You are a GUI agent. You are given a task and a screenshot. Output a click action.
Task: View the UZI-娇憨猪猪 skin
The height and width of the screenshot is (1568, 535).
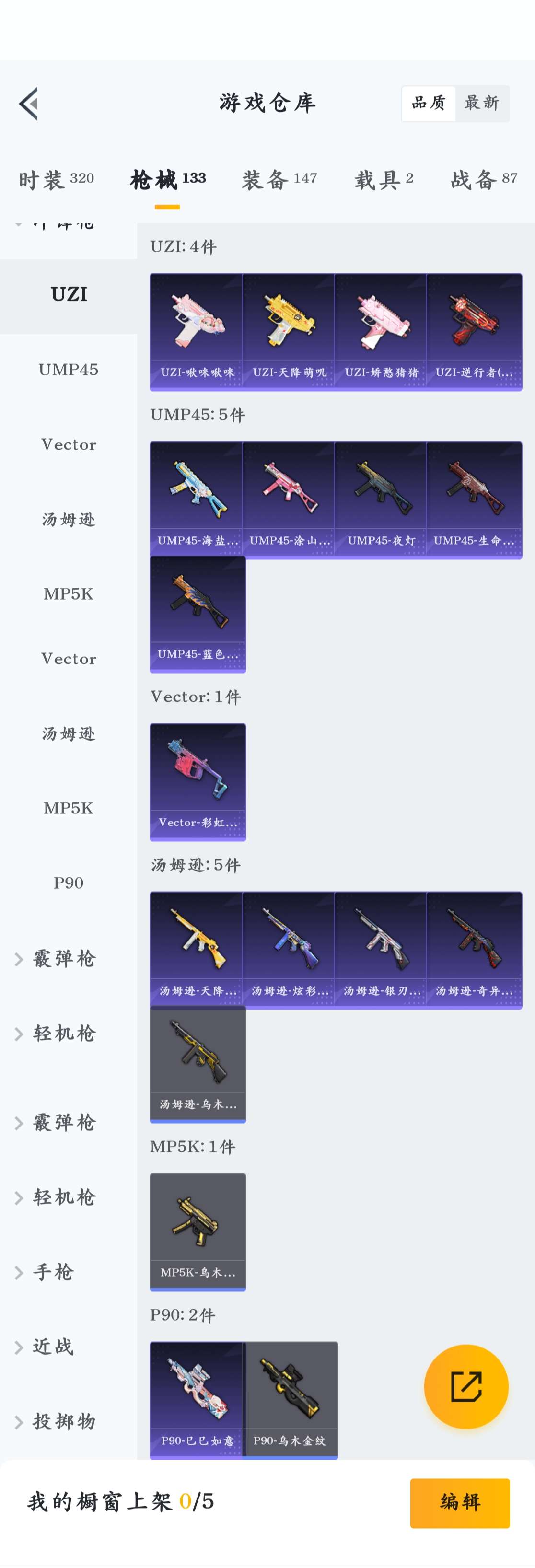coord(381,331)
